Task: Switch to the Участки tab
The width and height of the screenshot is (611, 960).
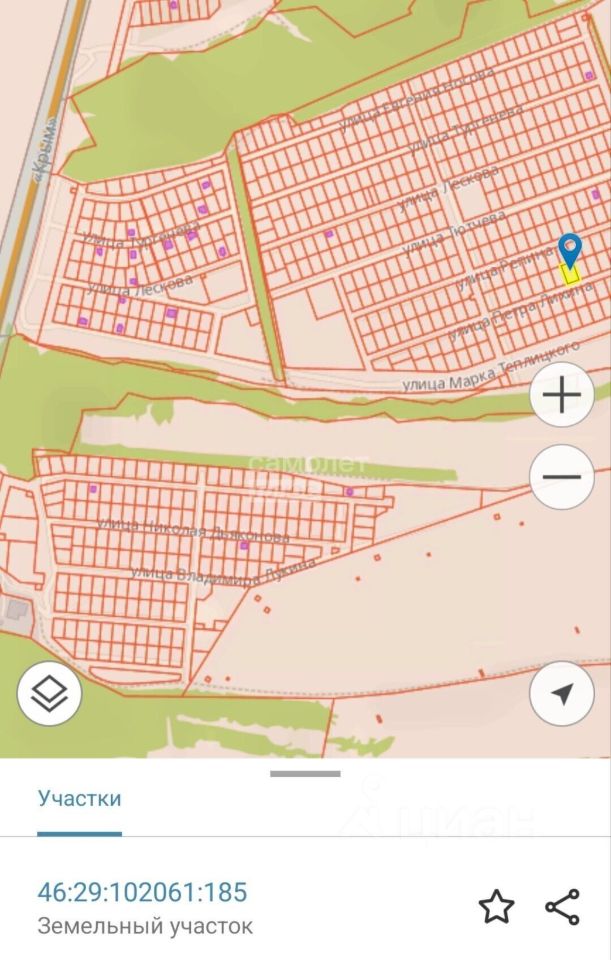Action: click(80, 798)
